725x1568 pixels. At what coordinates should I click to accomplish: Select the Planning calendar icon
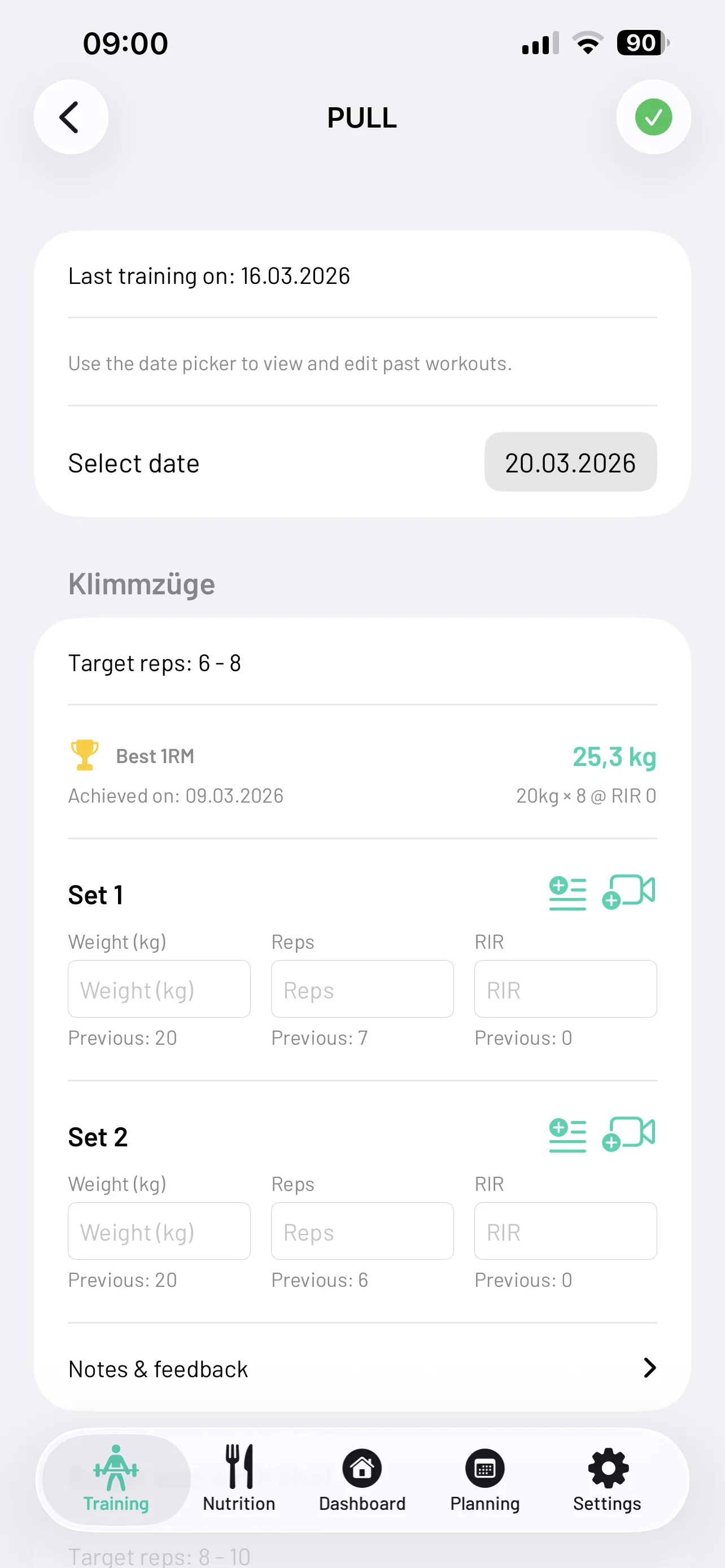(x=484, y=1469)
